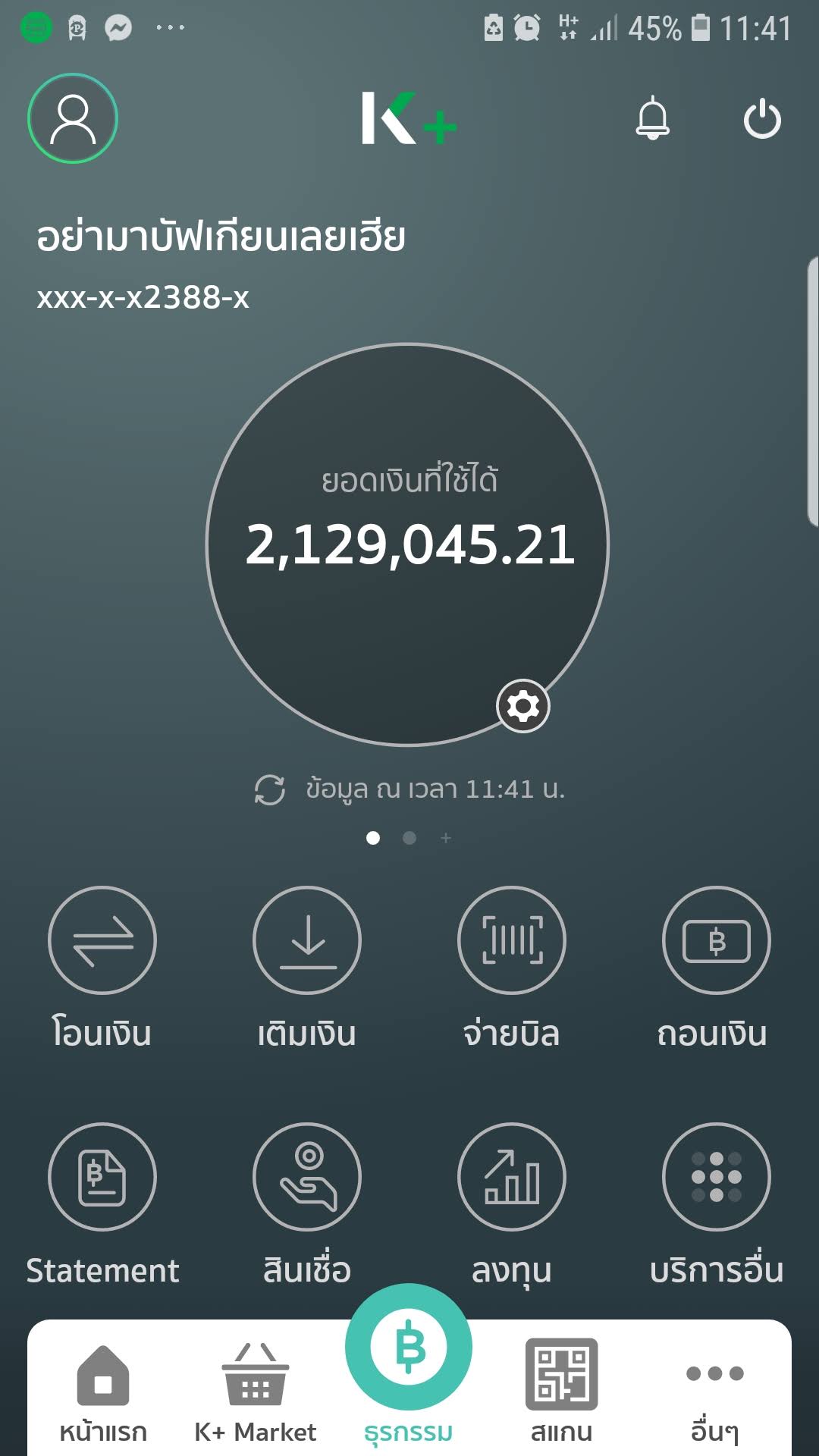Open top-up (เติมเงิน)
This screenshot has height=1456, width=819.
[307, 940]
